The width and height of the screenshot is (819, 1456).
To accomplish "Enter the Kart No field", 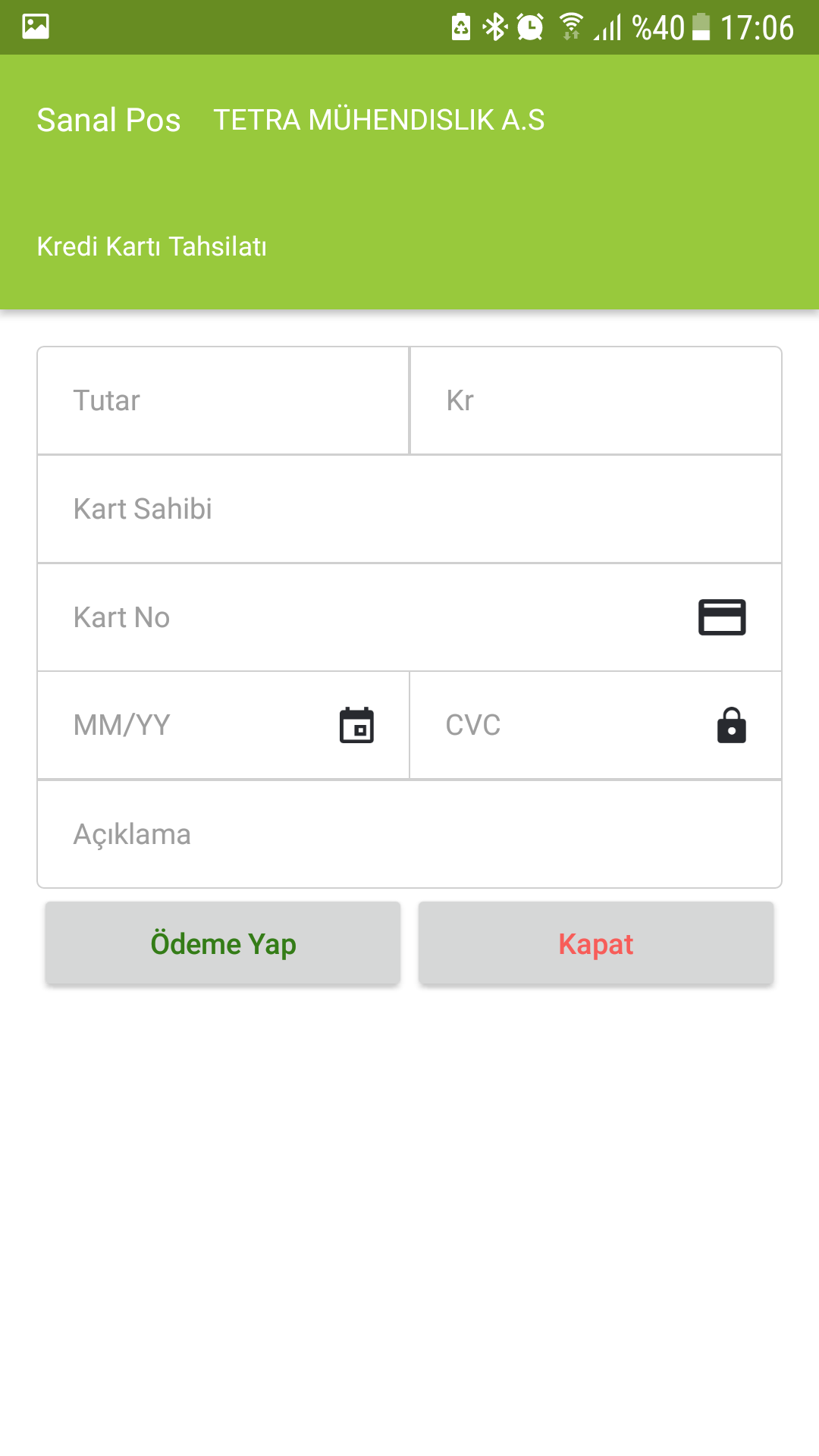I will pyautogui.click(x=364, y=617).
